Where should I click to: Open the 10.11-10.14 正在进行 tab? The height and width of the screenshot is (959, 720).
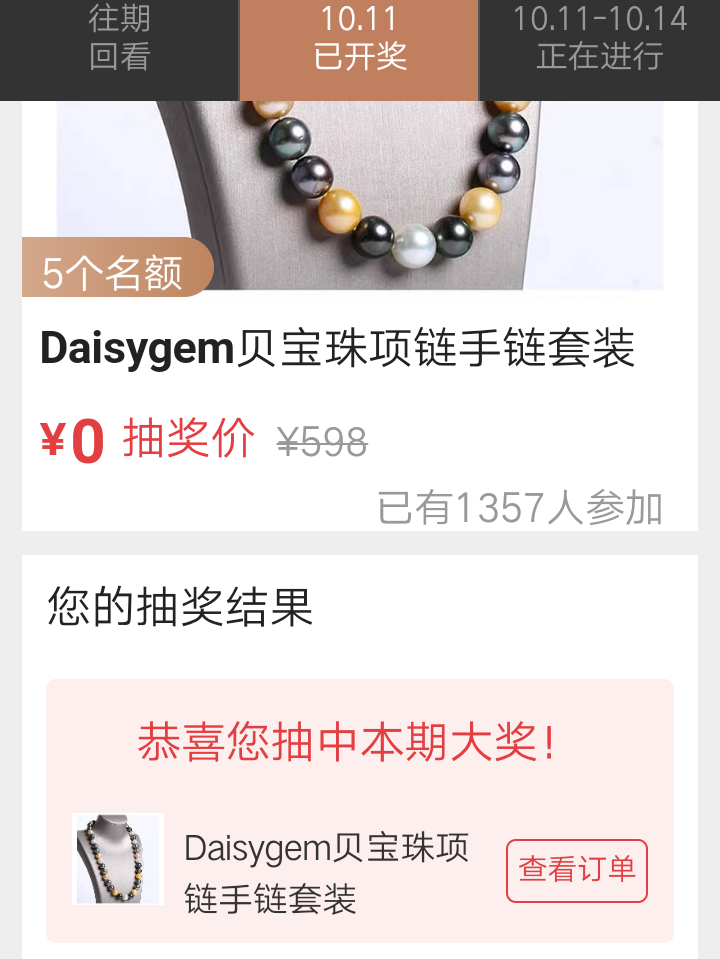[599, 40]
